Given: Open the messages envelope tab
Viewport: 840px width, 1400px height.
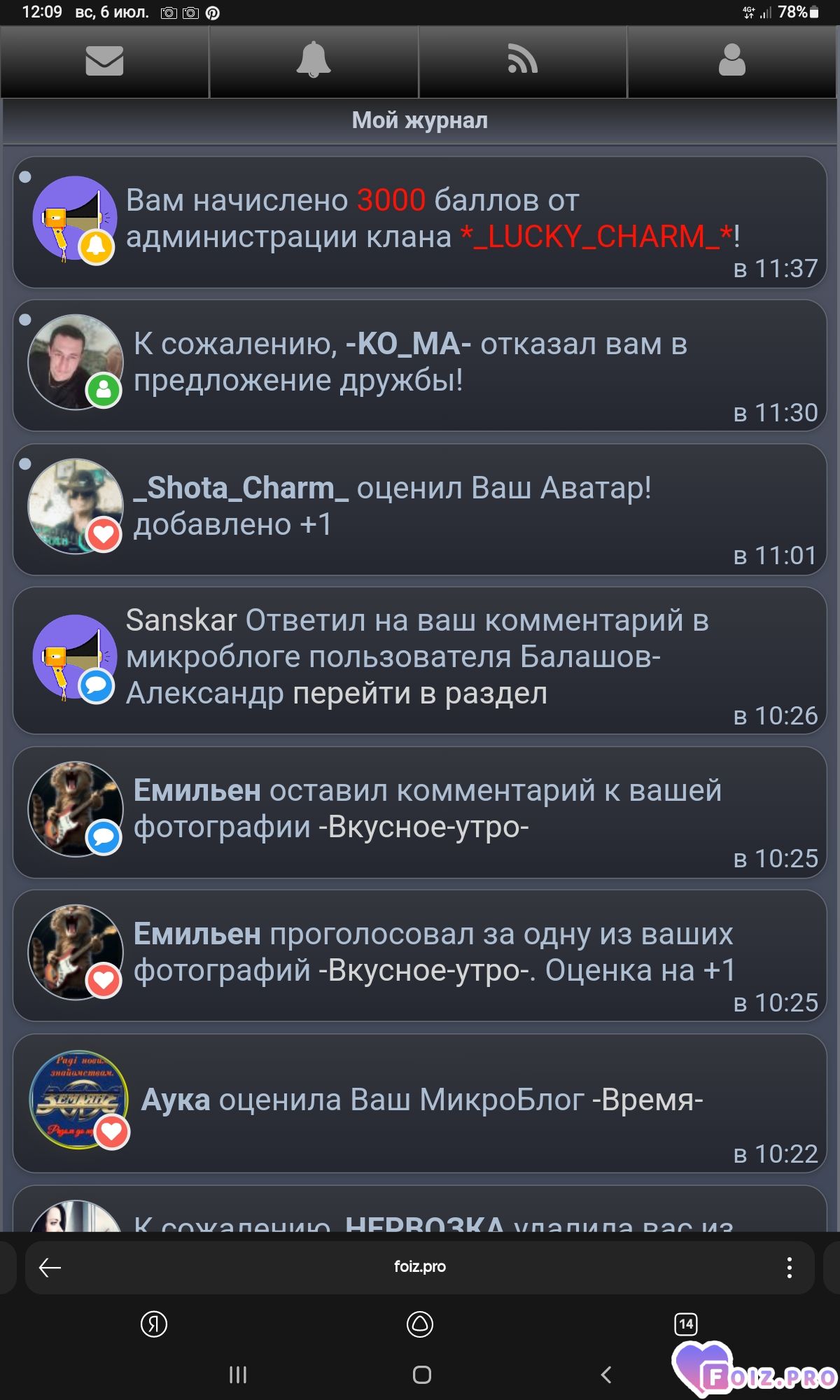Looking at the screenshot, I should [x=104, y=61].
